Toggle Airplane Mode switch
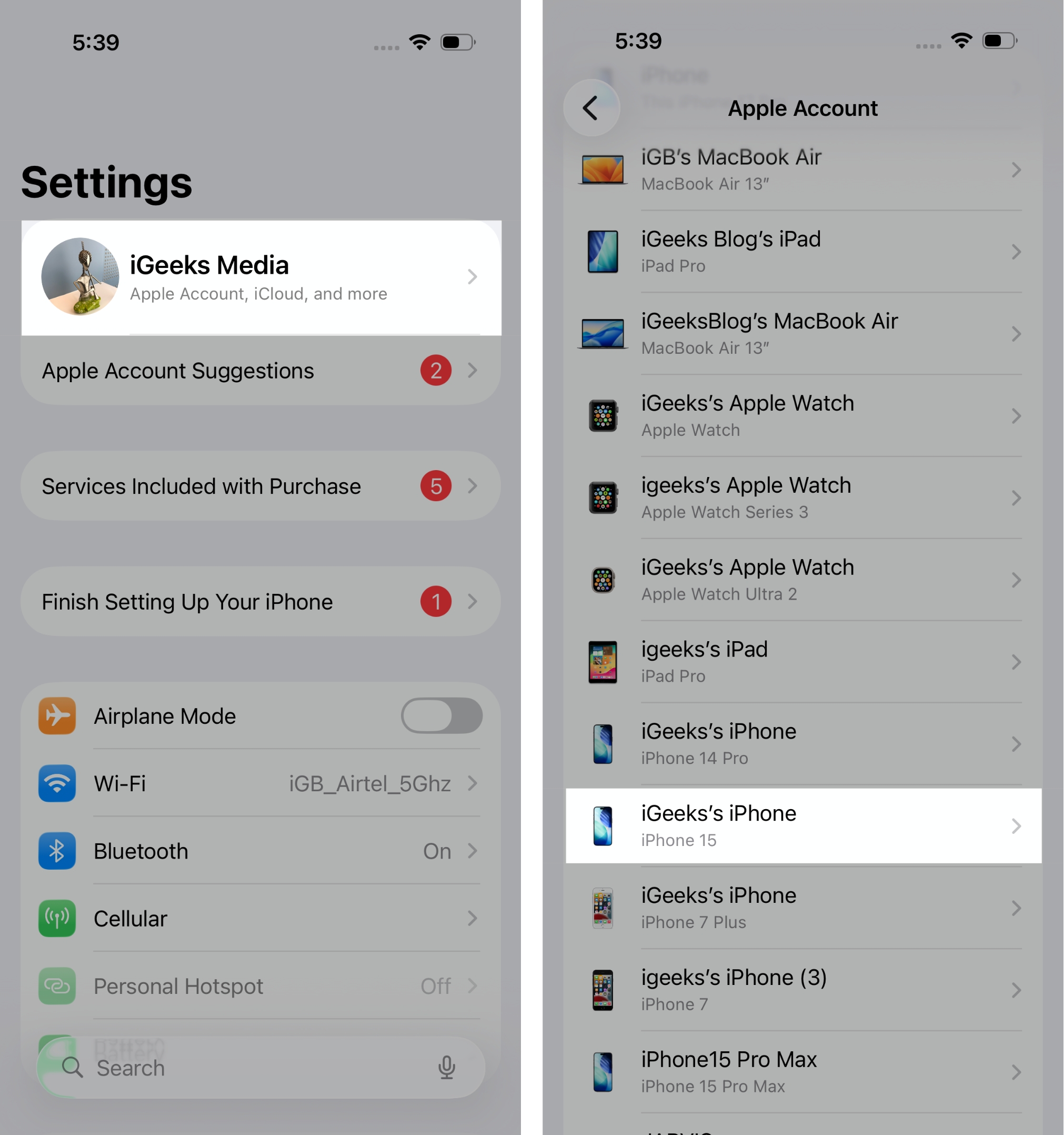Image resolution: width=1064 pixels, height=1135 pixels. click(441, 715)
